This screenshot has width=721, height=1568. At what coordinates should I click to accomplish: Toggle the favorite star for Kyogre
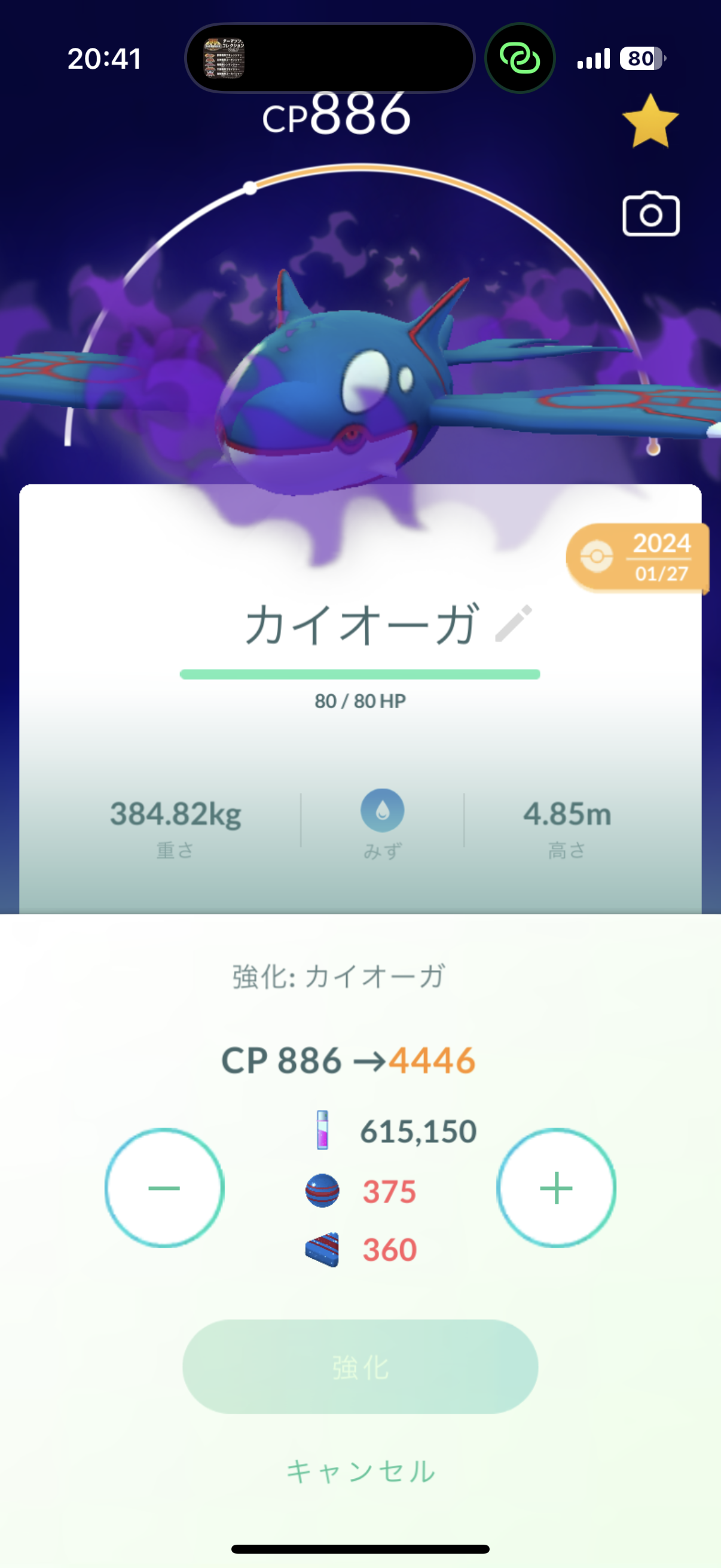(650, 122)
